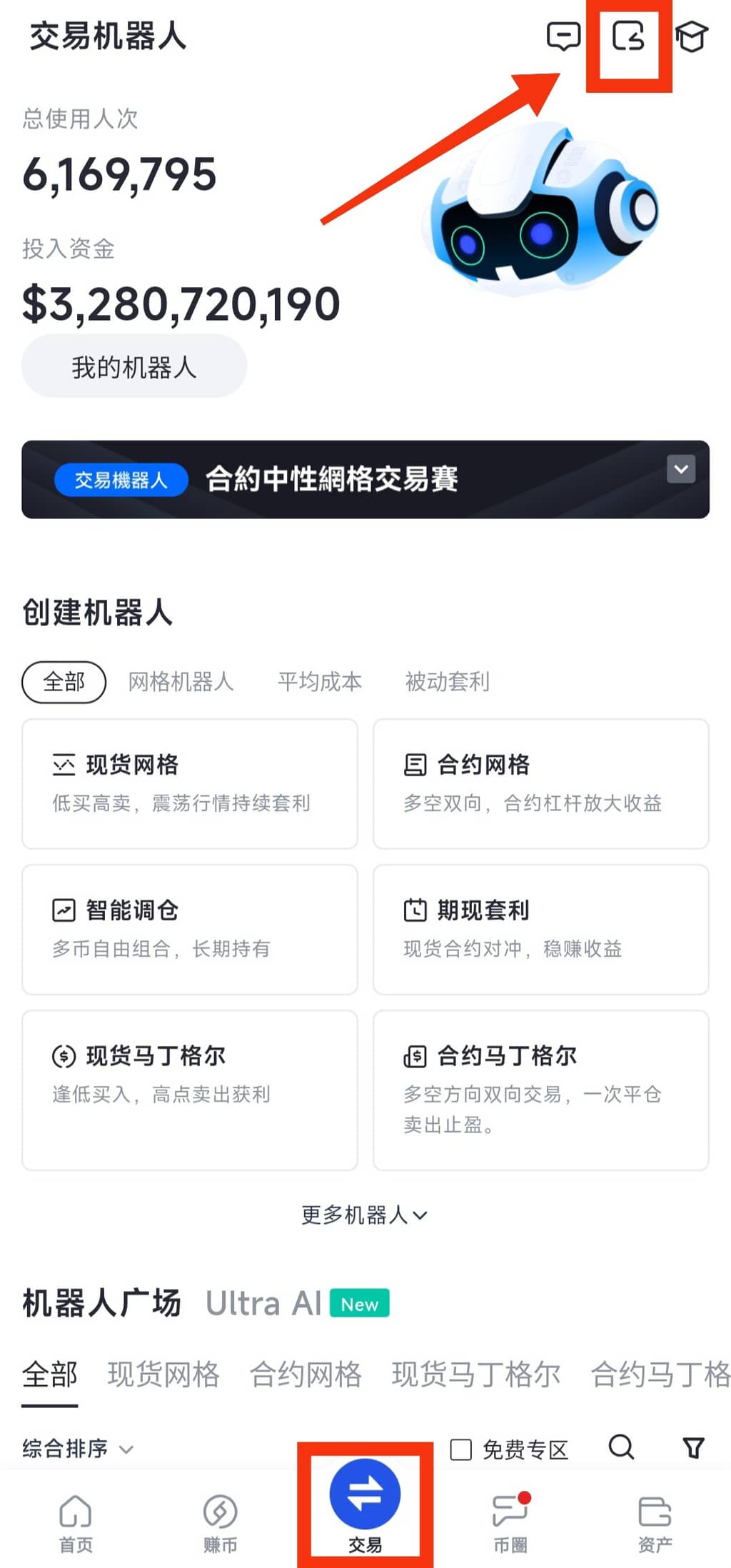Select the 平均成本 filter
731x1568 pixels.
319,682
